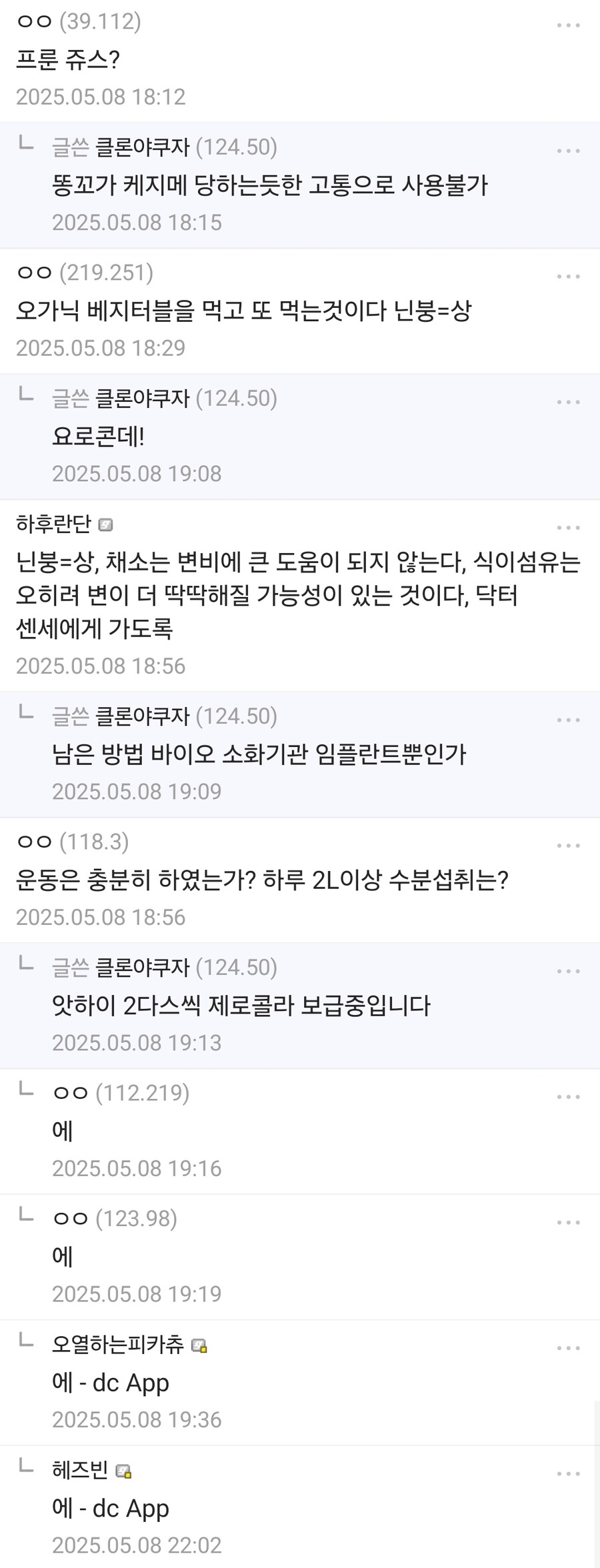Tap three-dot menu on 요로콘데! reply
600x1568 pixels.
(x=568, y=402)
